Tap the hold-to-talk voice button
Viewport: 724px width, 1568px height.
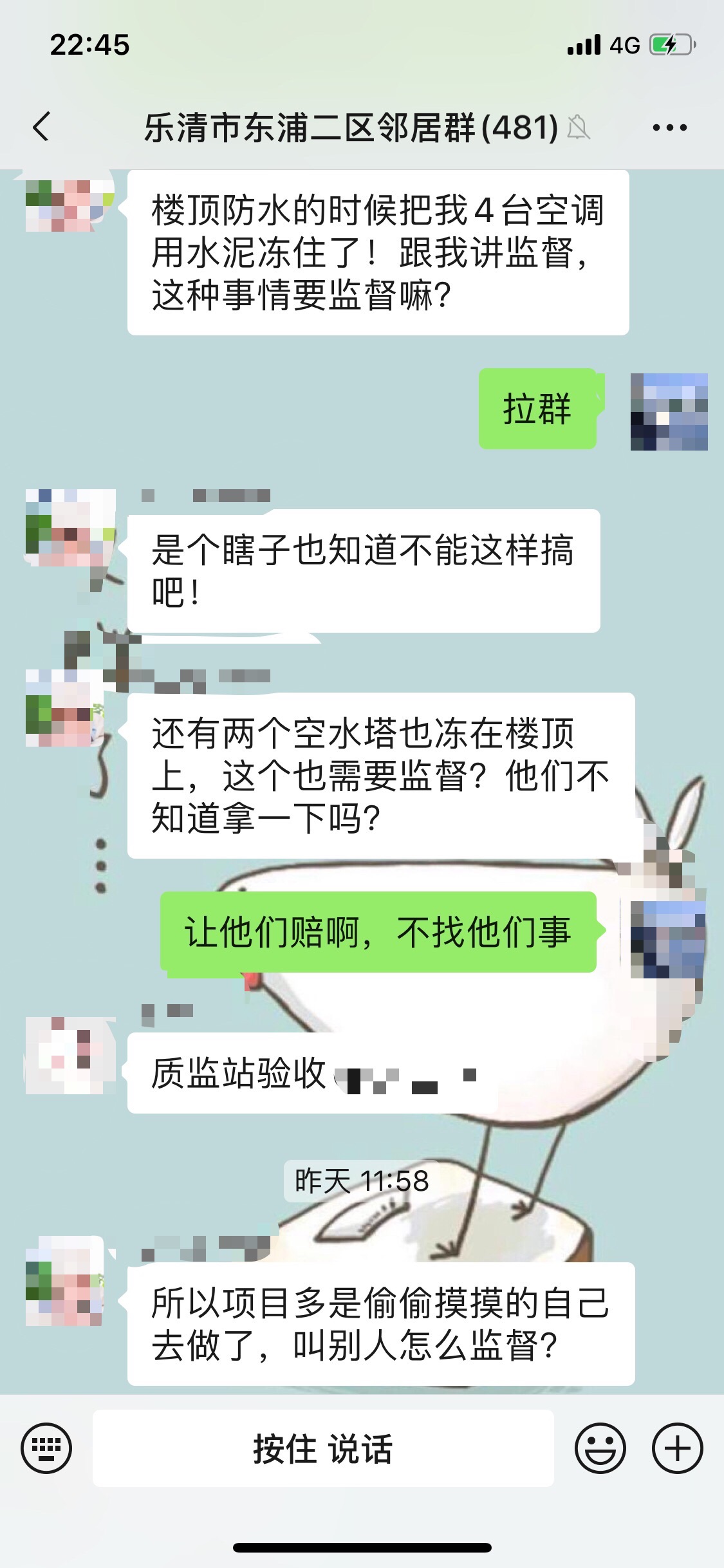(x=323, y=1448)
